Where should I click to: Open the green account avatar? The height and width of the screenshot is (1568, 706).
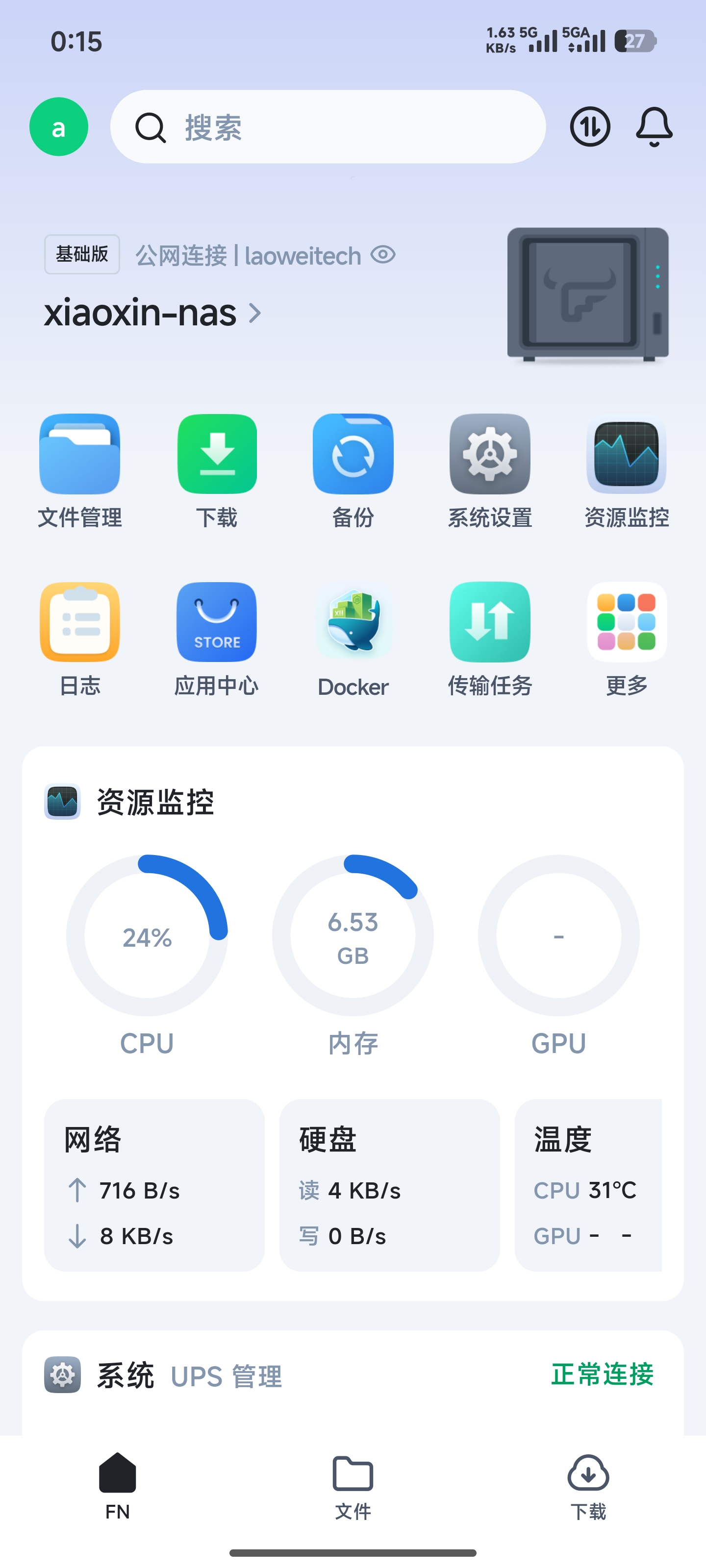(x=58, y=127)
